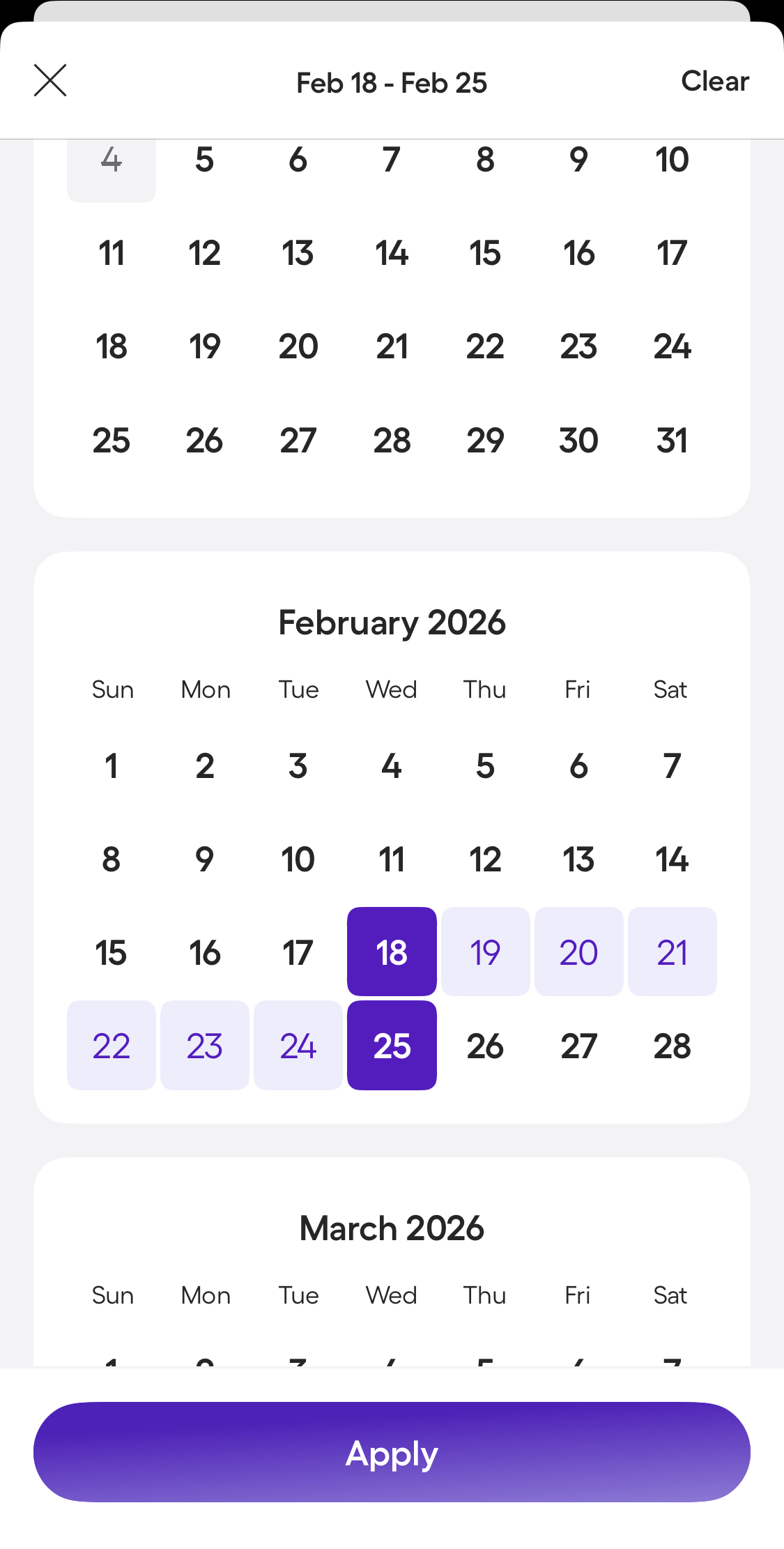The height and width of the screenshot is (1549, 784).
Task: Close the date picker
Action: click(x=49, y=80)
